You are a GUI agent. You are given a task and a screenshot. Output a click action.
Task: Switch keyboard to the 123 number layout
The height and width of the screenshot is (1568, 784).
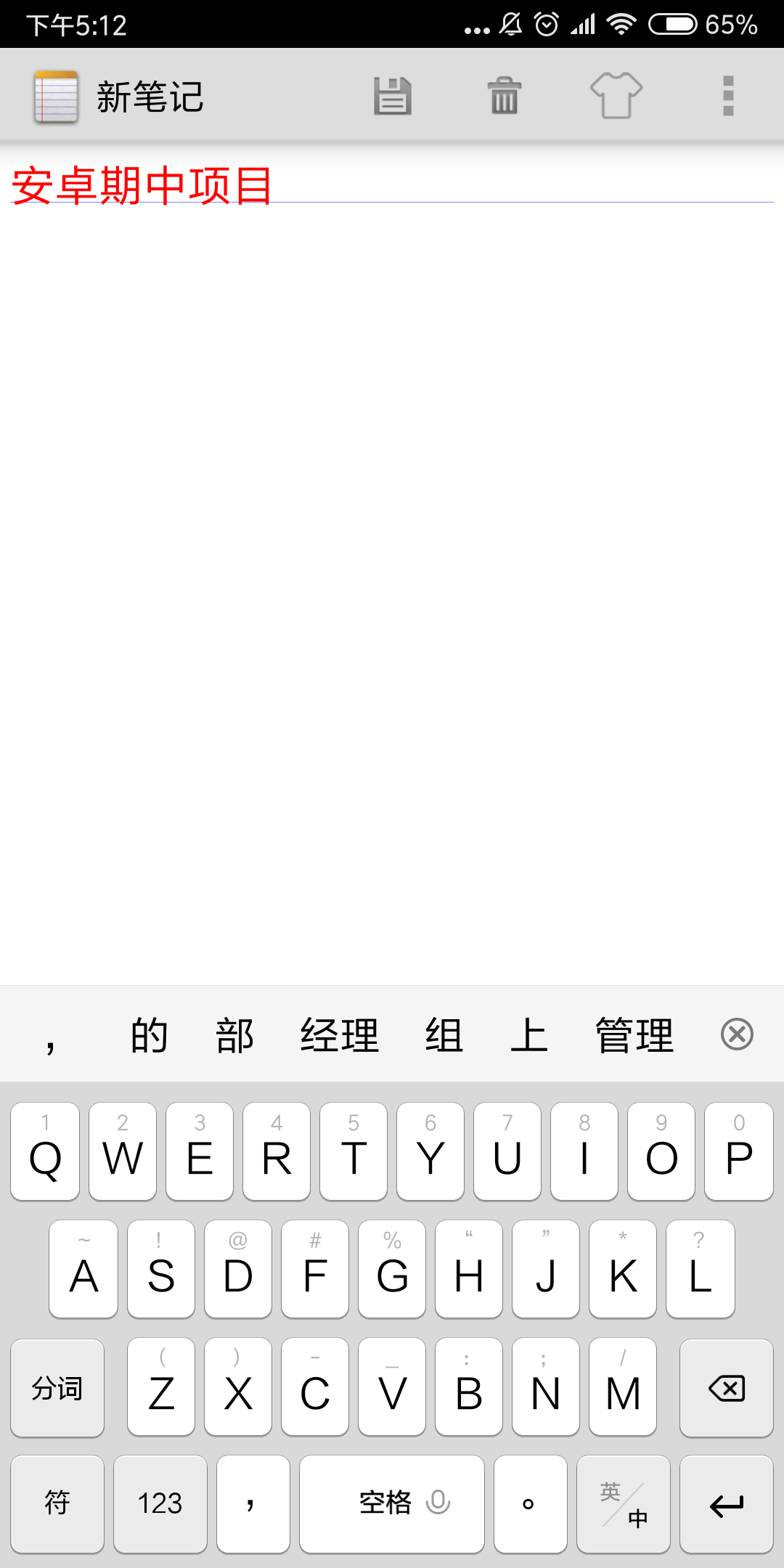pyautogui.click(x=160, y=1504)
